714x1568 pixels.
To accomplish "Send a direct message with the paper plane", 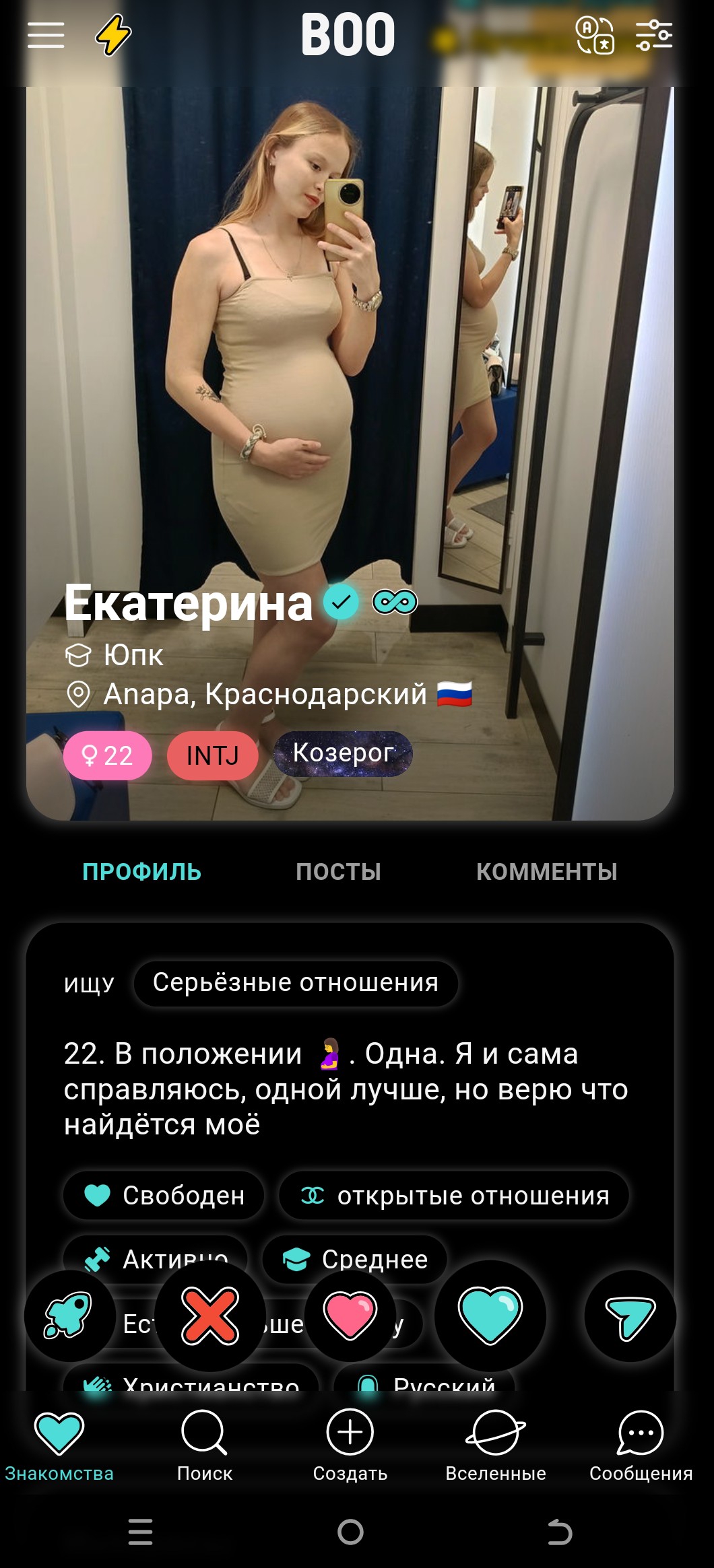I will 630,1316.
